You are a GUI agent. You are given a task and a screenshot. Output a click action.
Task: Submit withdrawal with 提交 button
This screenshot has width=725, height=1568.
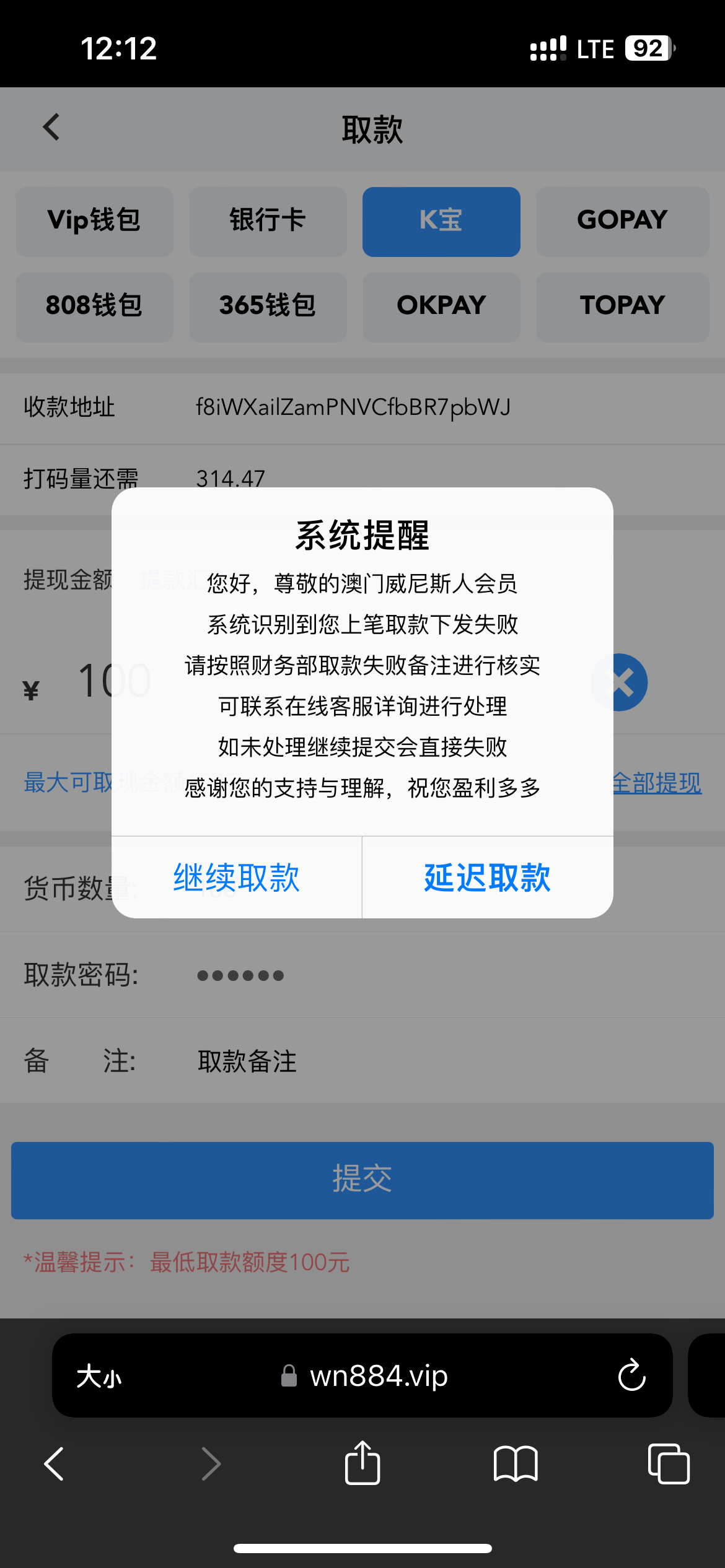362,1180
